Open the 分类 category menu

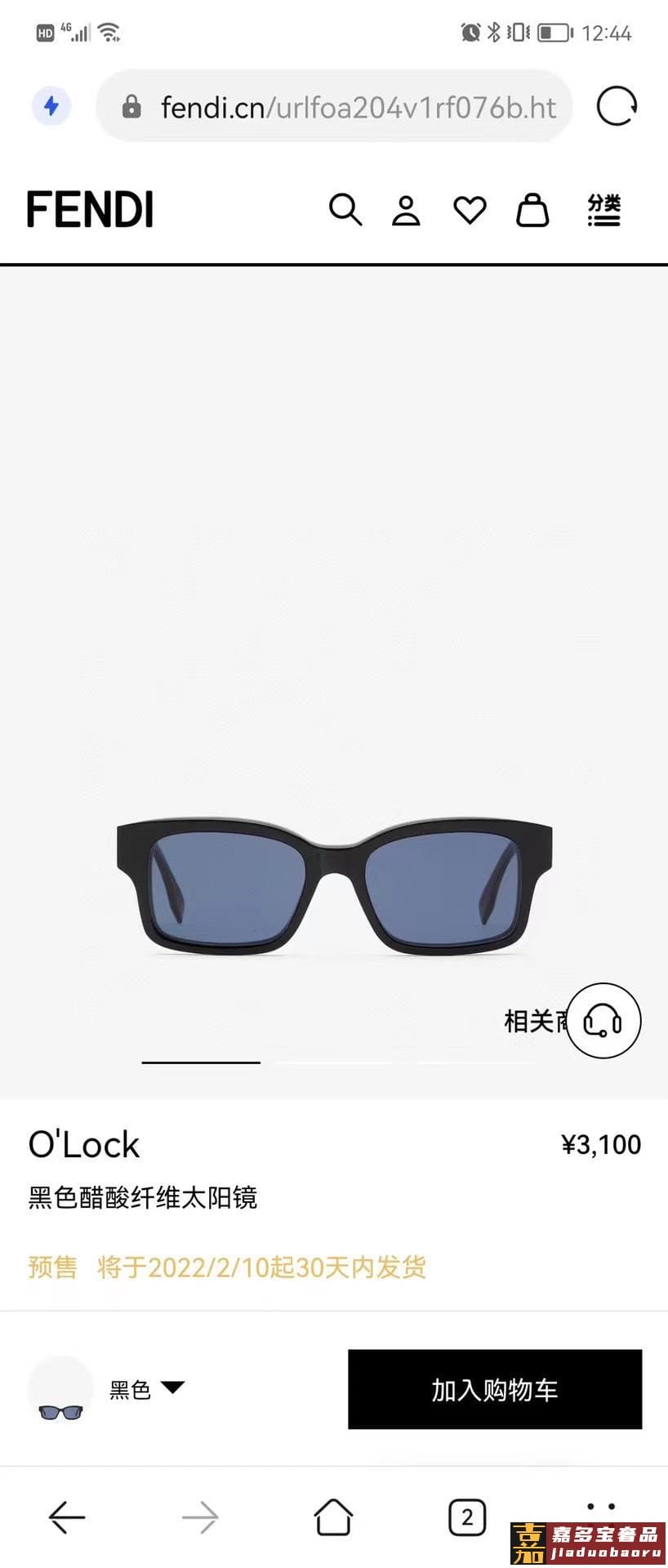point(604,210)
